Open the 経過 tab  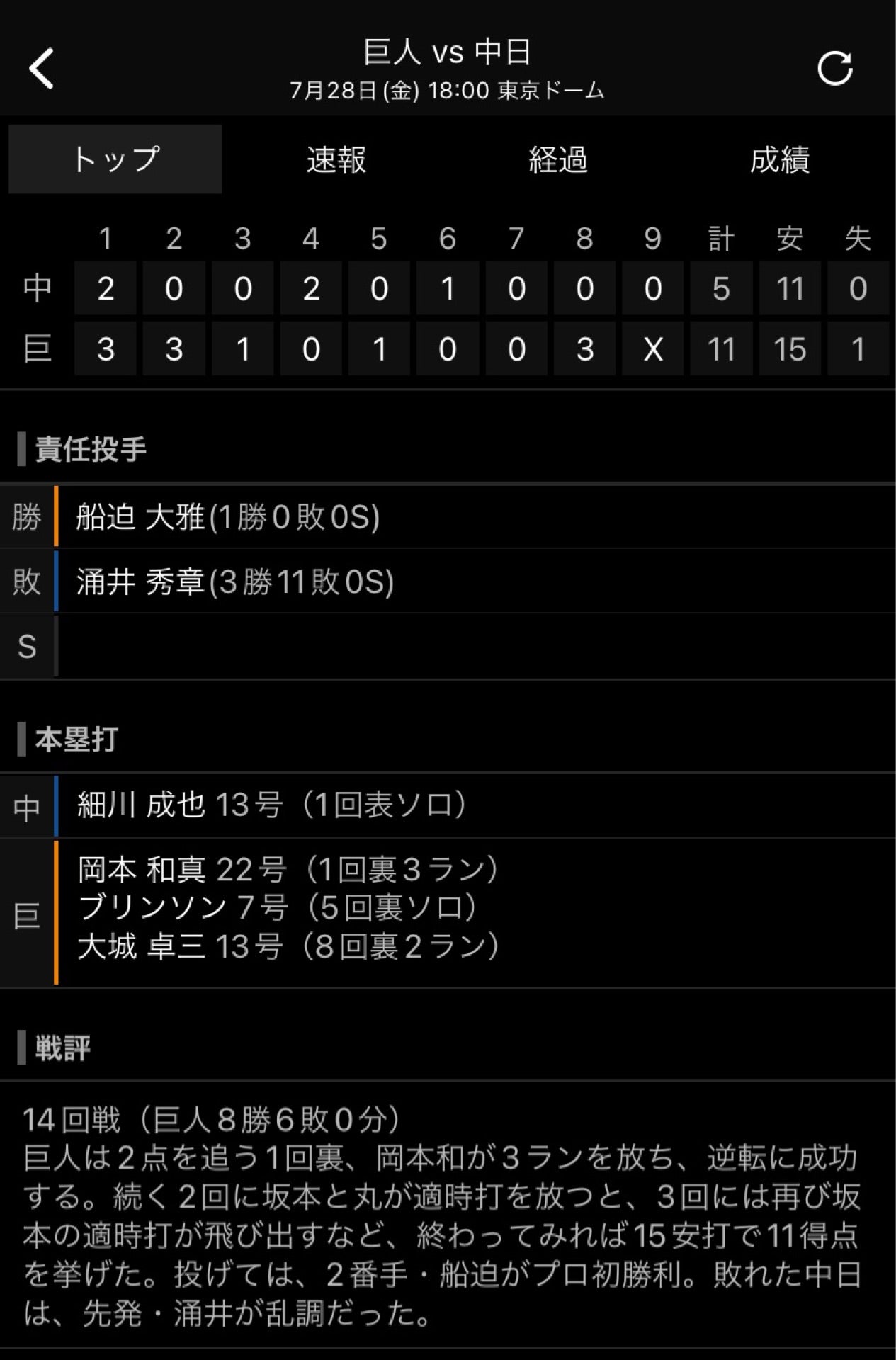tap(558, 159)
